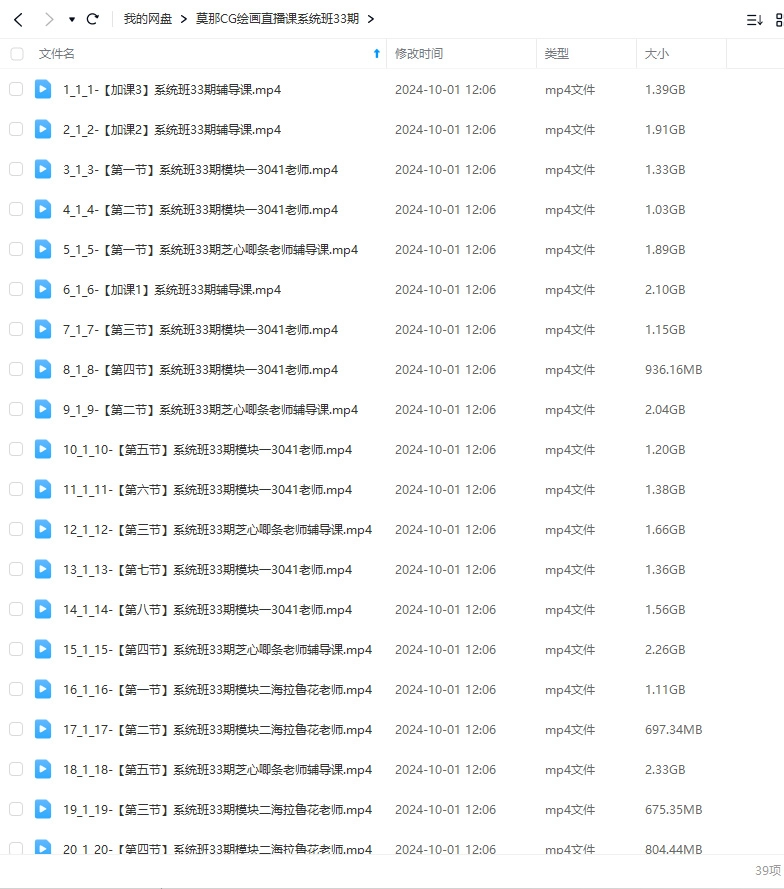
Task: Sort by 大小 column
Action: [657, 54]
